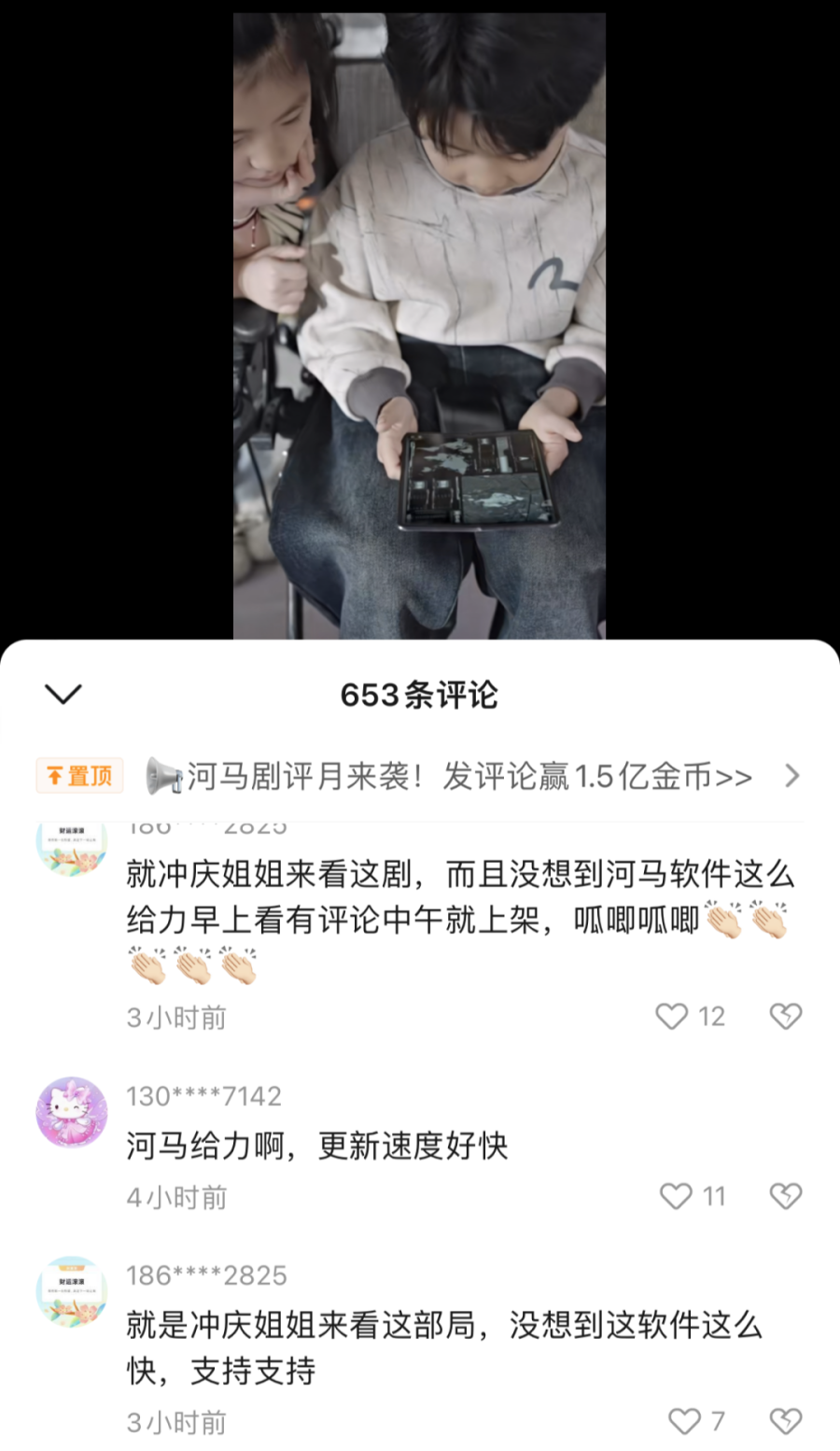Like the comment posted 3小时前 with 12 likes
The width and height of the screenshot is (840, 1451).
[671, 1016]
